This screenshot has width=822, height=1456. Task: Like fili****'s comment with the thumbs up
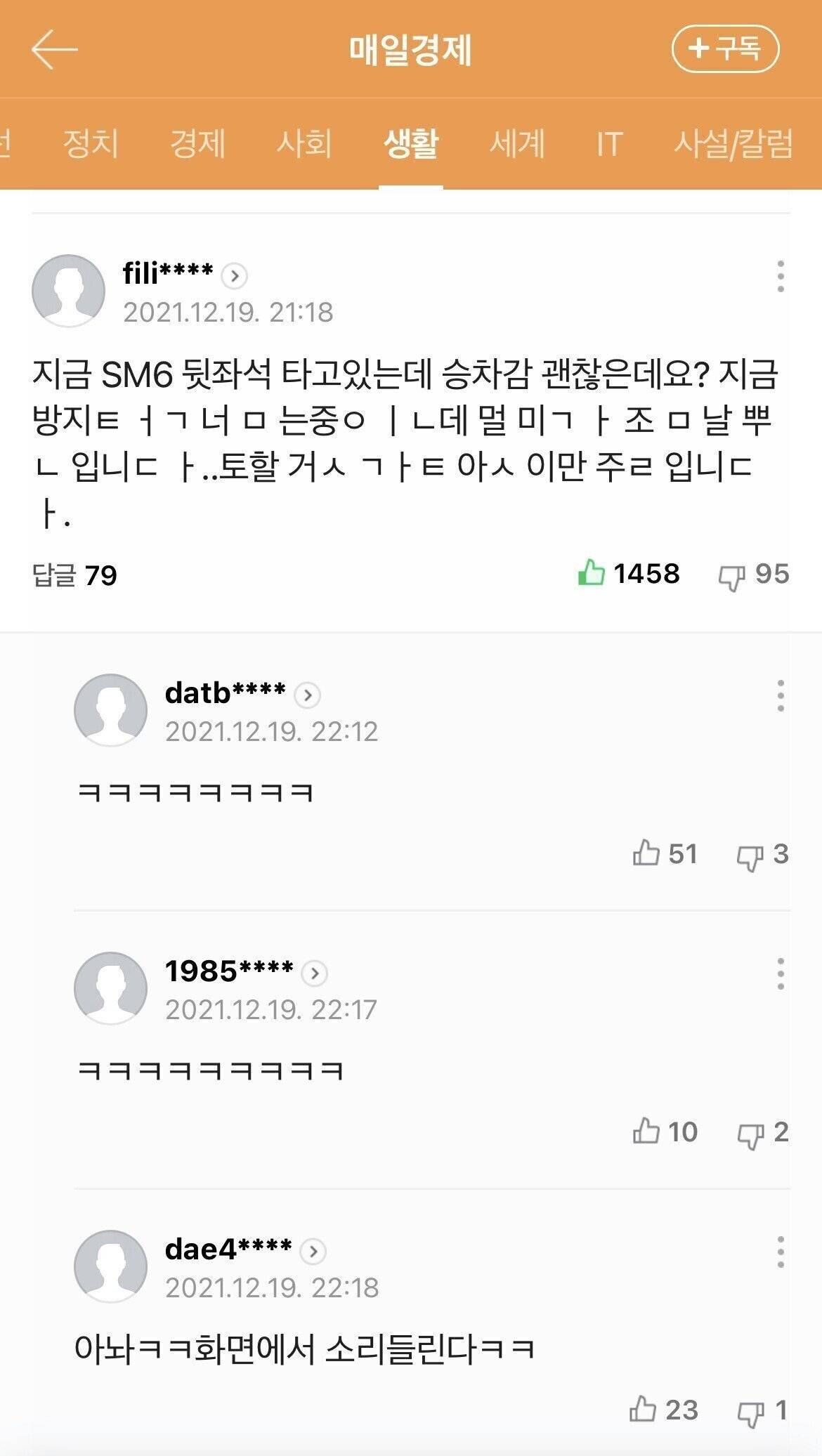pos(594,573)
